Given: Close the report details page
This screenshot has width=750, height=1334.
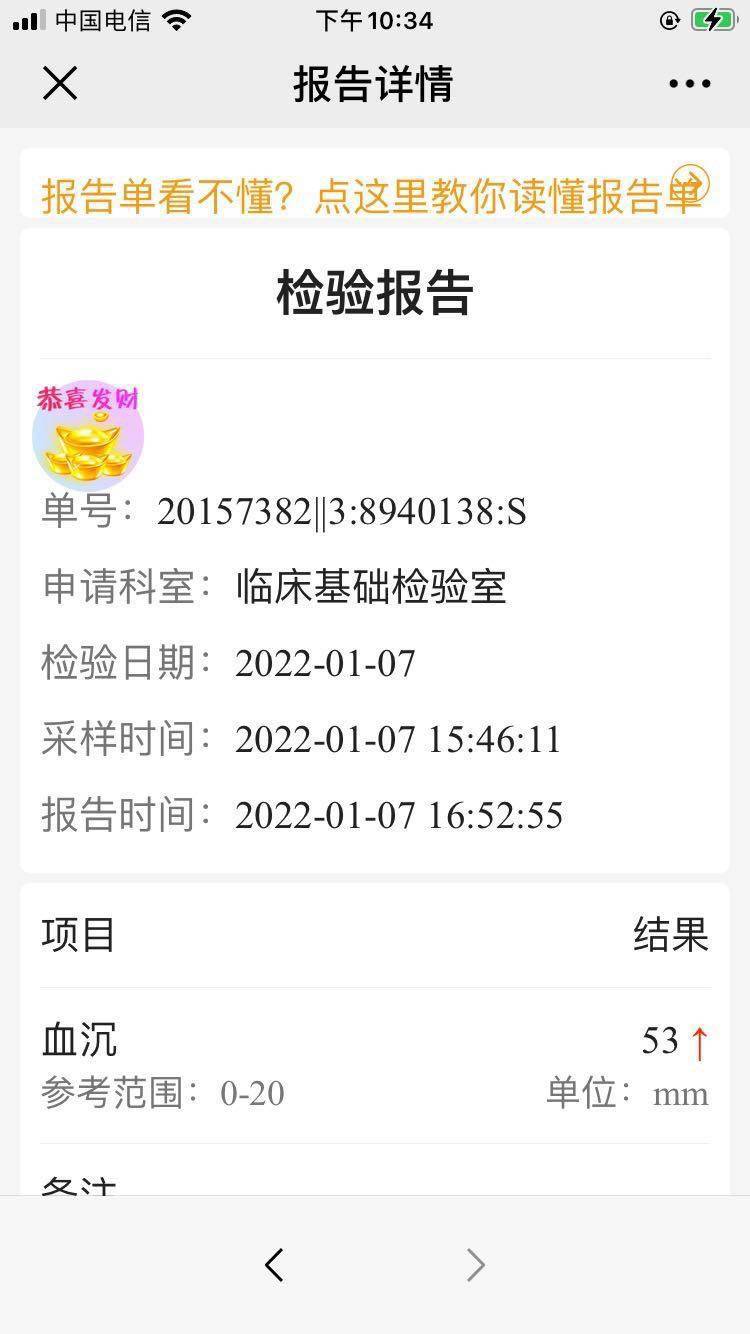Looking at the screenshot, I should point(60,84).
